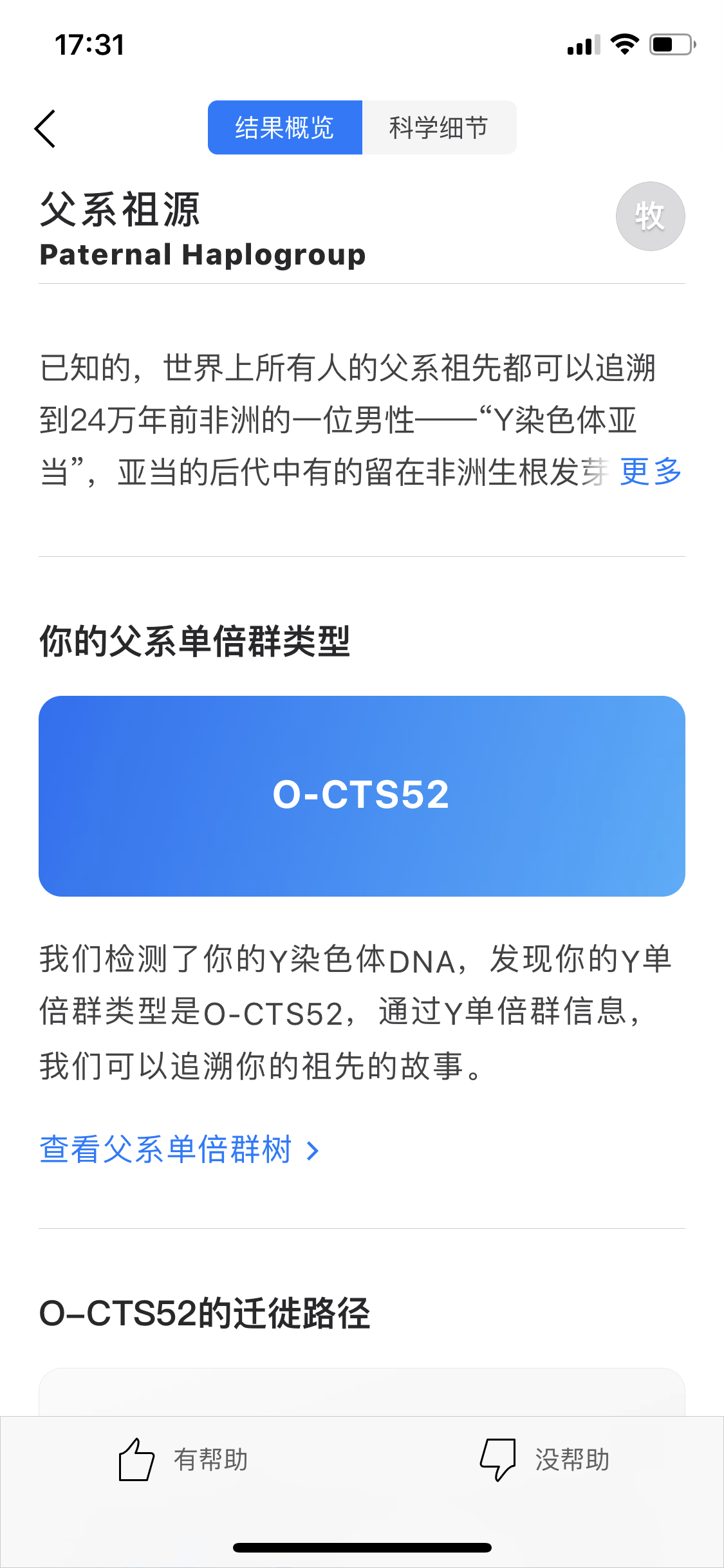Open 查看父系单倍群树 link
This screenshot has height=1568, width=724.
click(180, 1150)
